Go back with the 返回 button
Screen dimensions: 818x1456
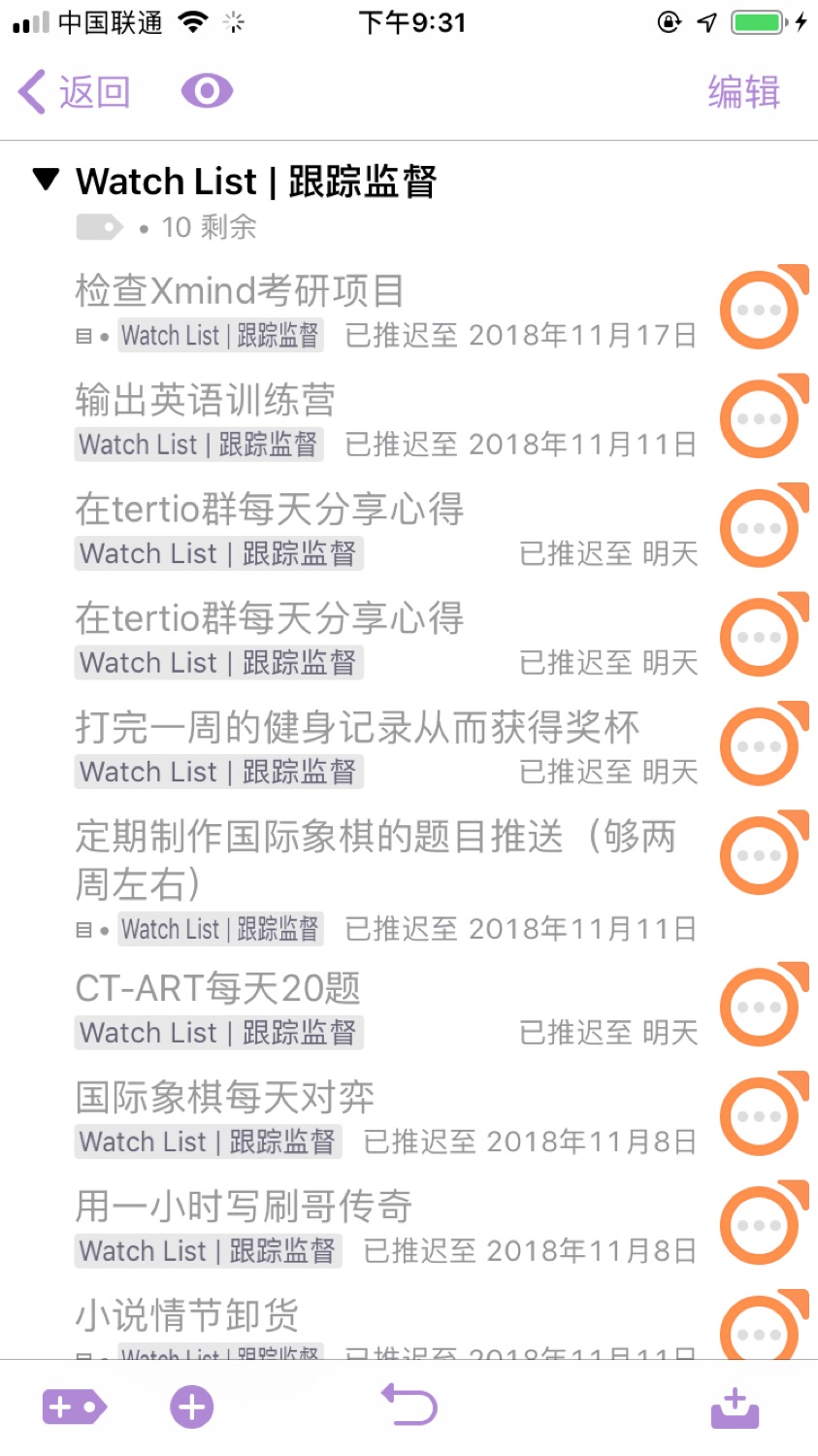75,92
